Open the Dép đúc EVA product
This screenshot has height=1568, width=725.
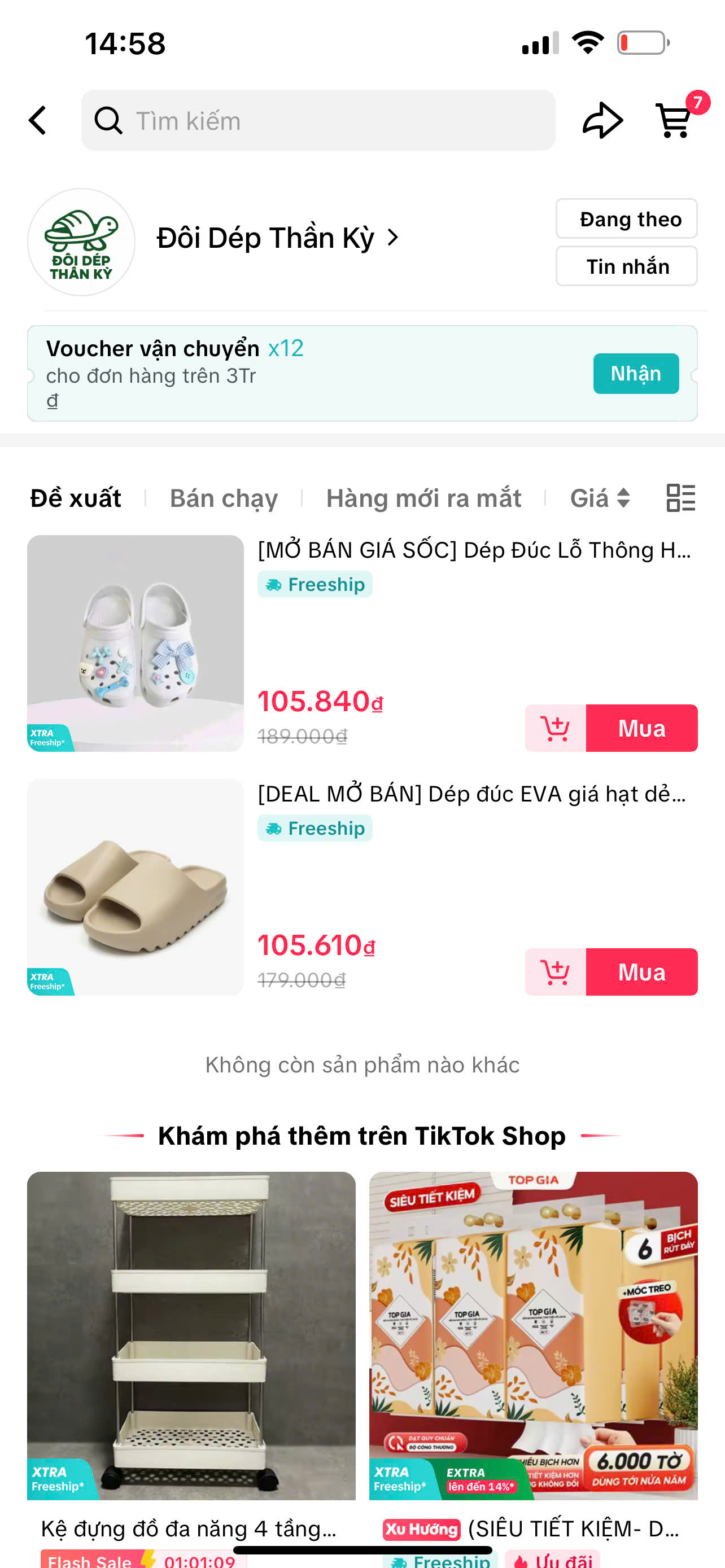click(x=472, y=794)
